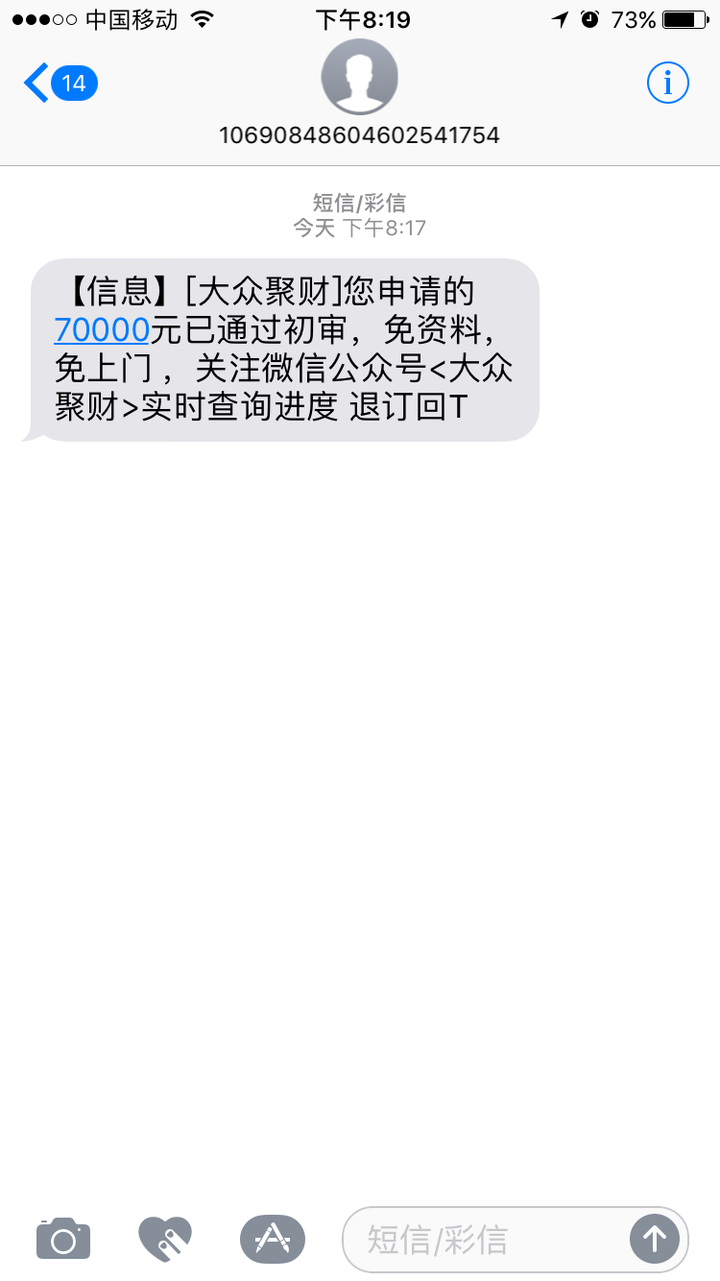Open the camera icon in message bar

pos(62,1238)
